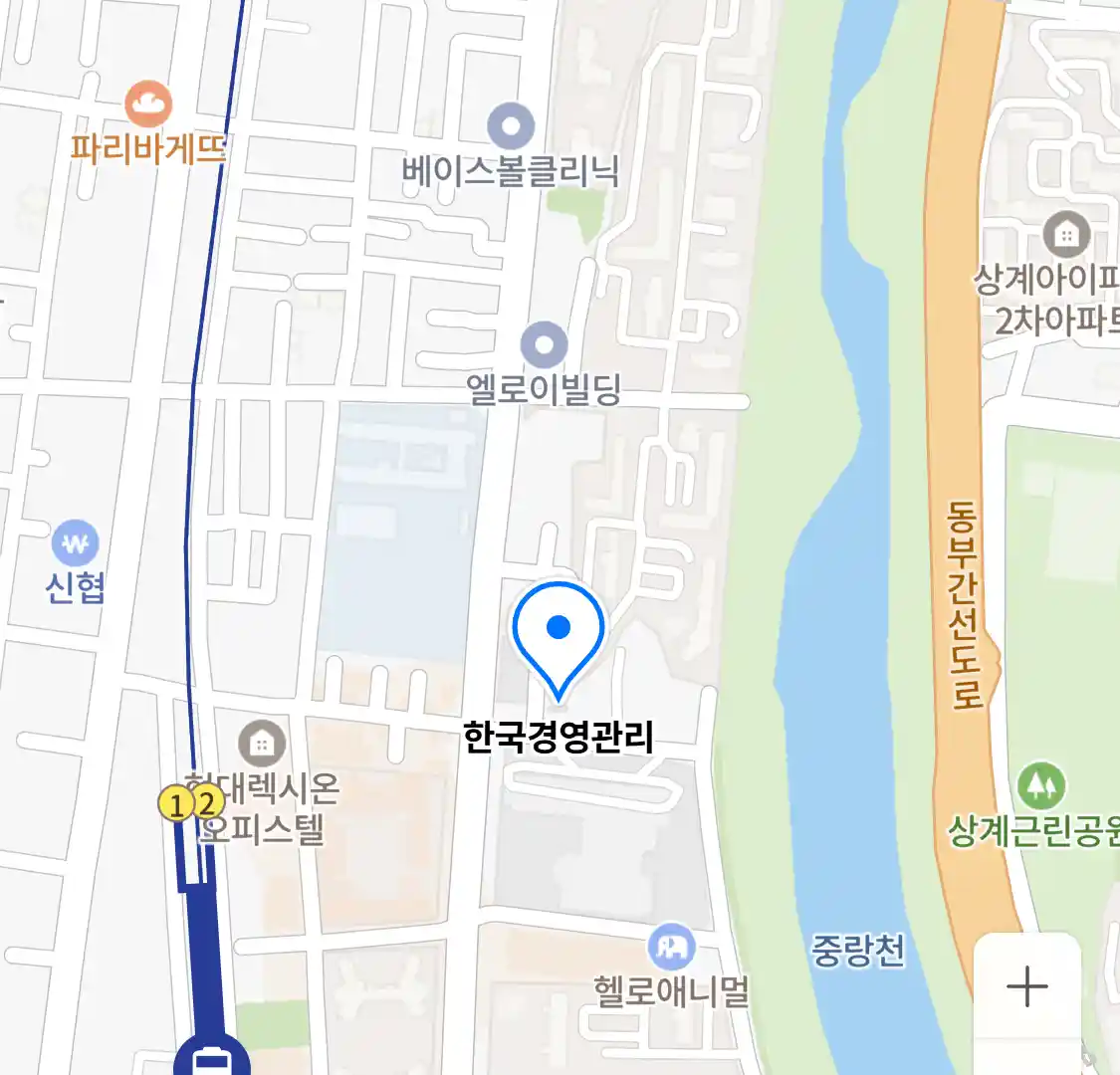Select the subway station icon
1120x1075 pixels.
(211, 1059)
